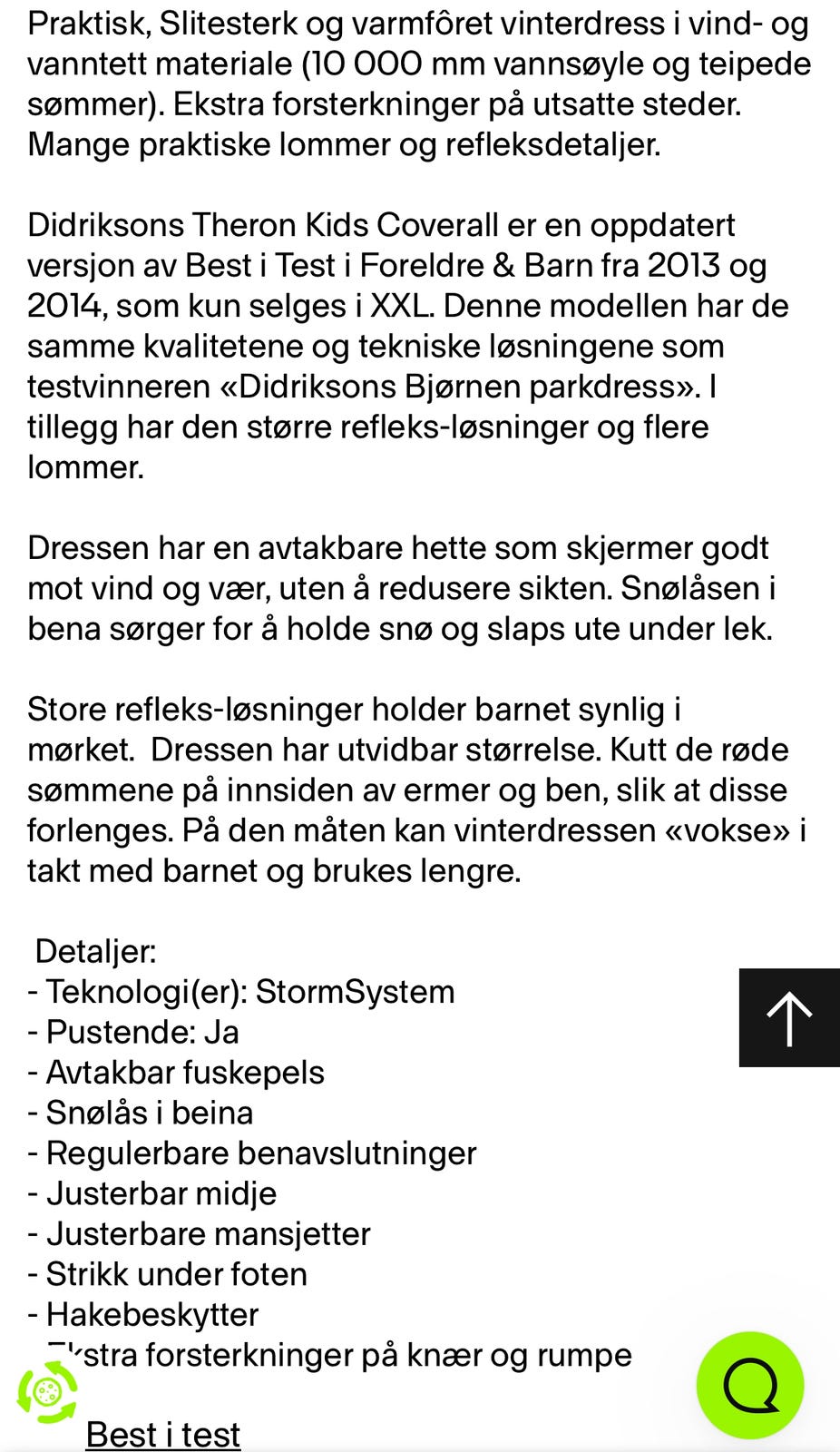Click the Detaljer heading
Viewport: 840px width, 1452px height.
[x=94, y=952]
